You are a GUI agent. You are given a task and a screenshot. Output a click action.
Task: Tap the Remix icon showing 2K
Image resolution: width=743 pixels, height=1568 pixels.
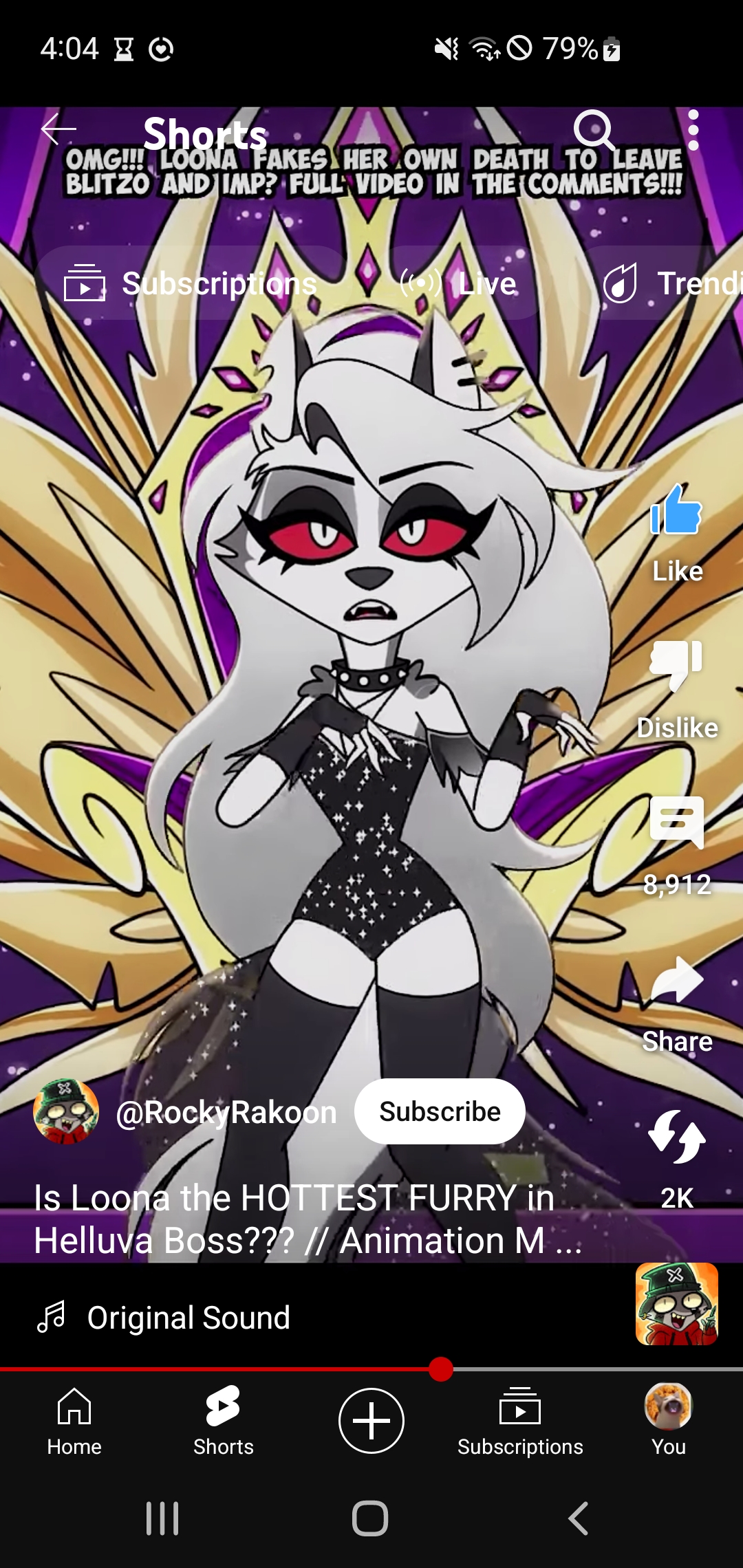[676, 1137]
